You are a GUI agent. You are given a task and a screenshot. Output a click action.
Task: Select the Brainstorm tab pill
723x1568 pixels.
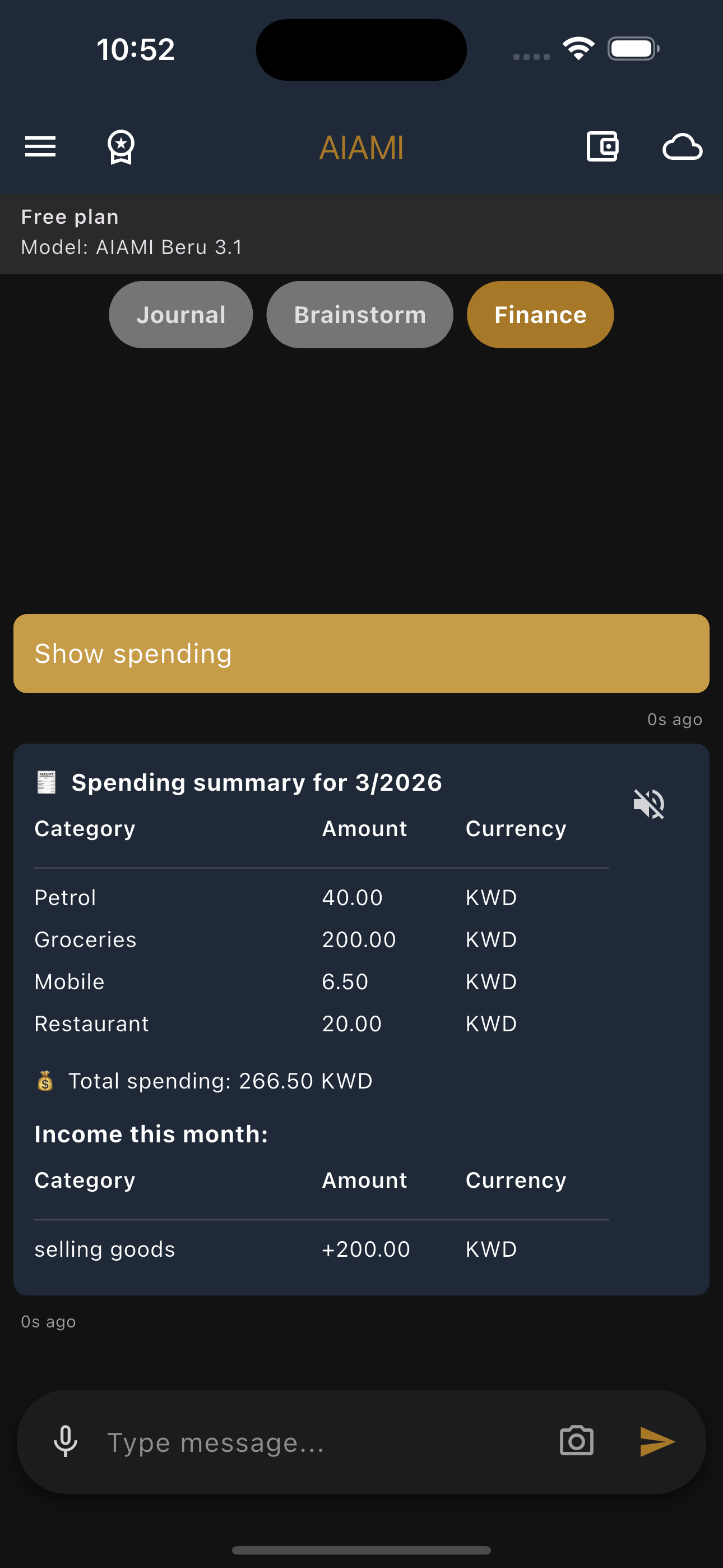[x=360, y=315]
